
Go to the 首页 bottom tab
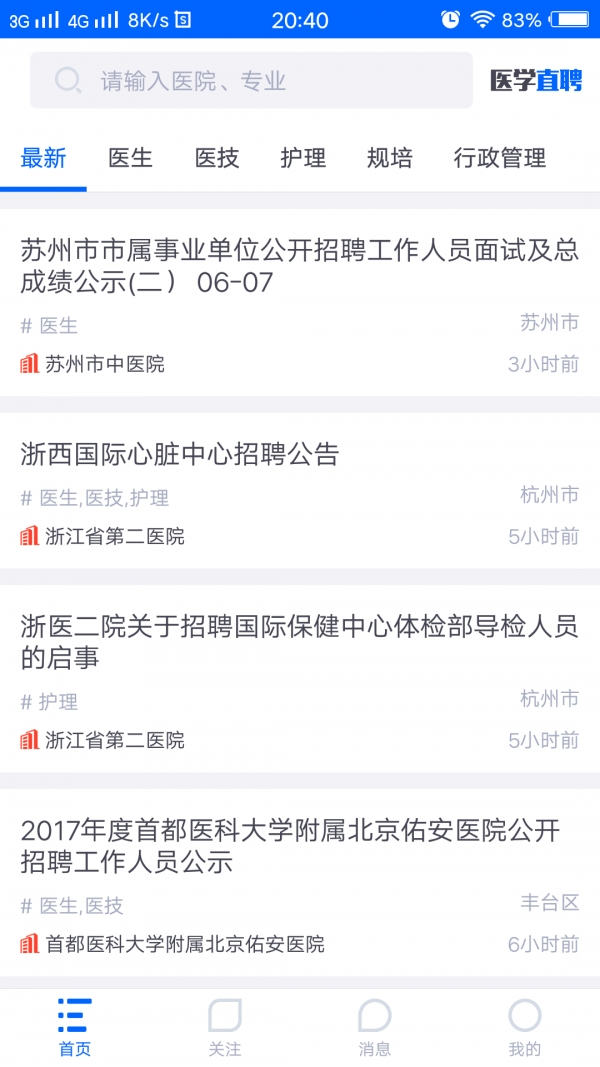point(75,1027)
